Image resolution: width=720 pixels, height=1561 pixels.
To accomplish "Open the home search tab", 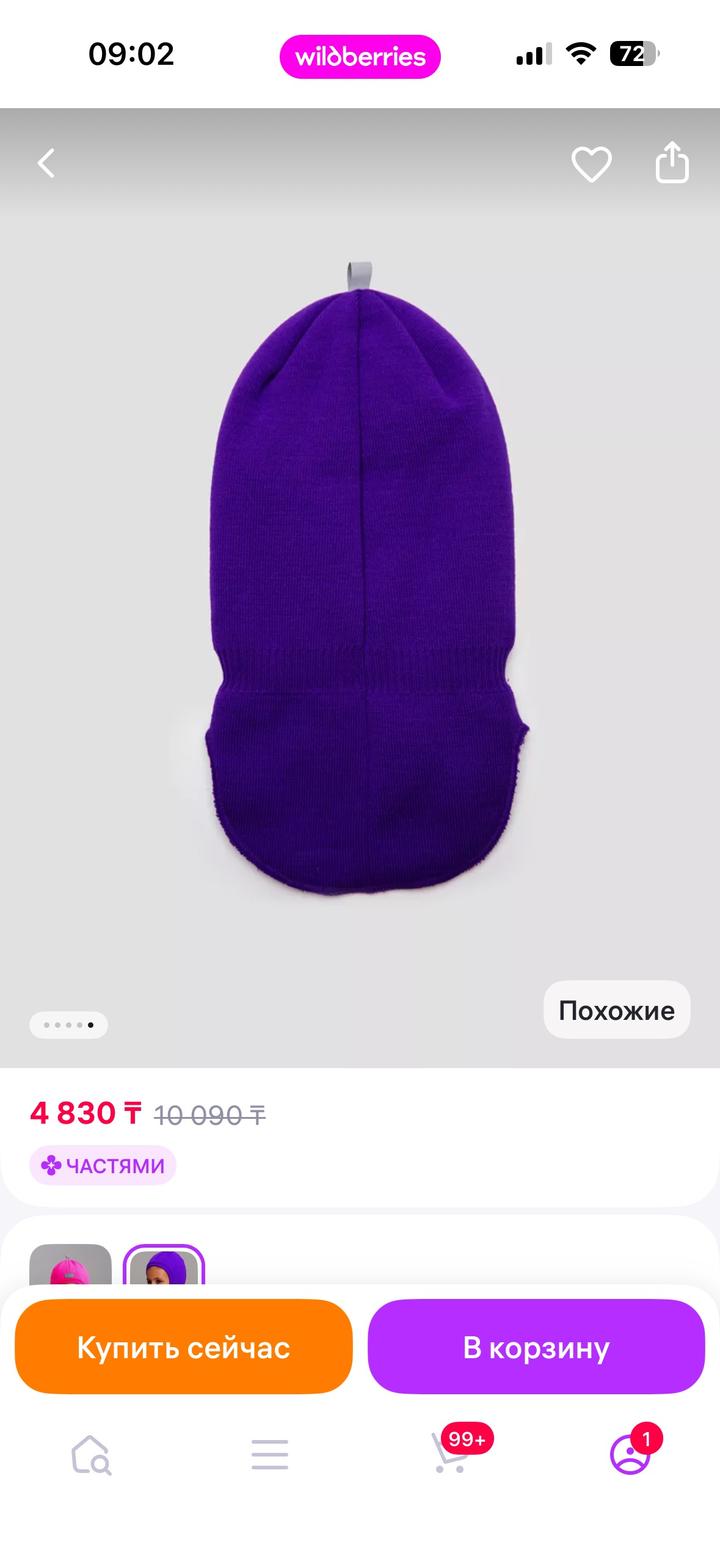I will pos(90,1455).
